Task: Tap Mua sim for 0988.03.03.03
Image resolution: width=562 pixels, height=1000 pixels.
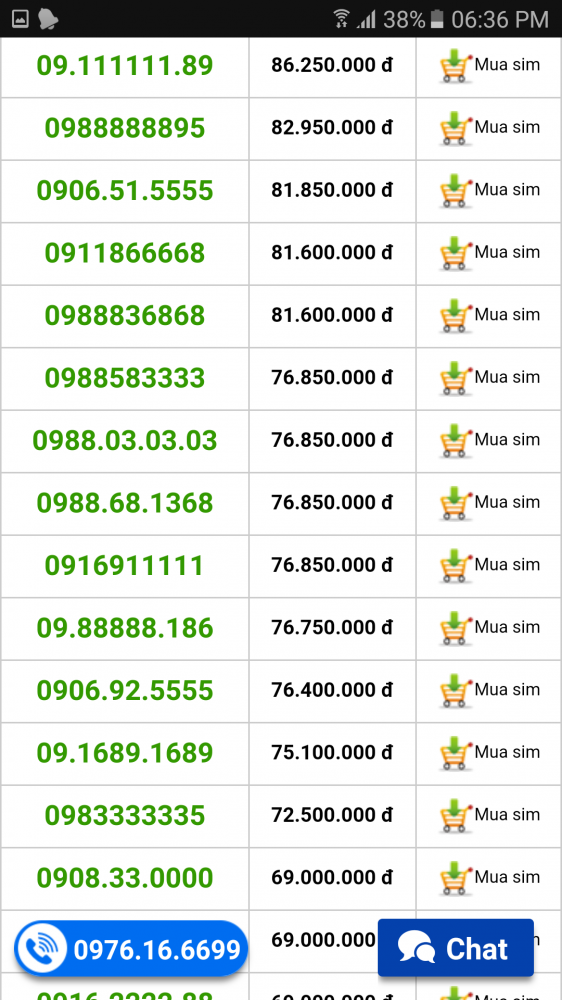Action: (x=489, y=441)
